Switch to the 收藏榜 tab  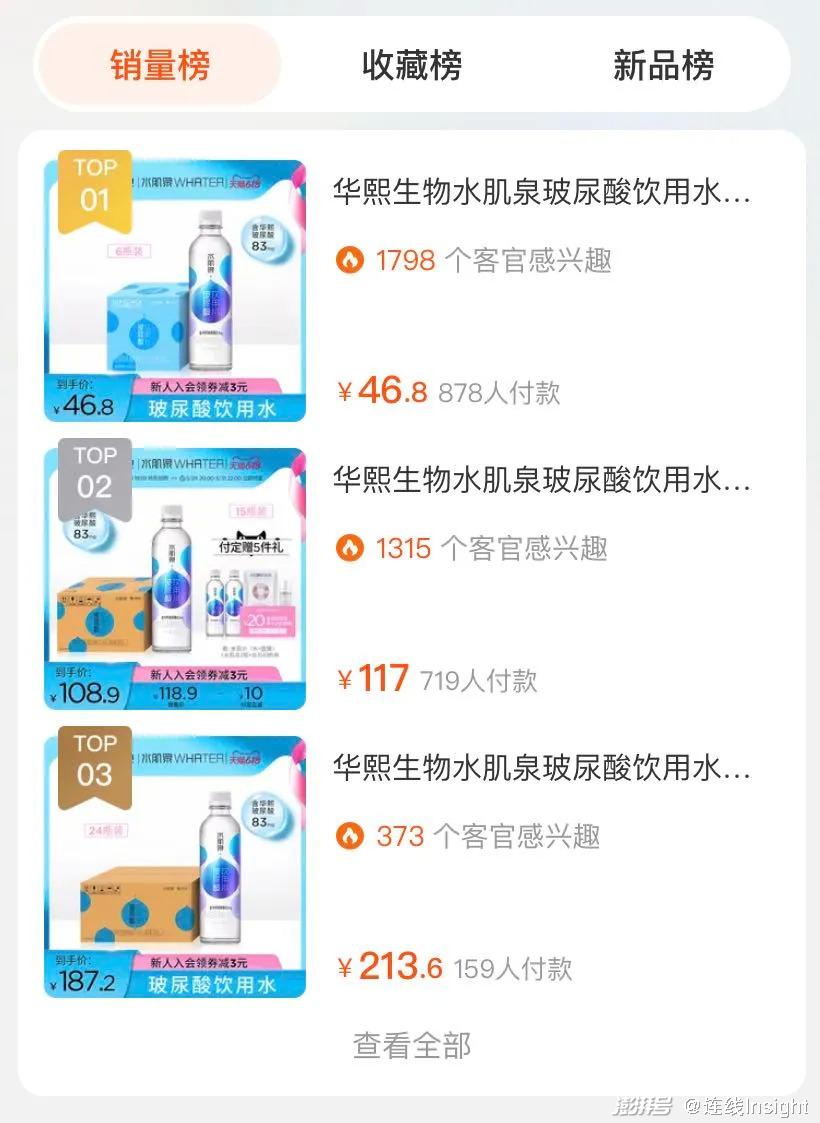tap(411, 66)
